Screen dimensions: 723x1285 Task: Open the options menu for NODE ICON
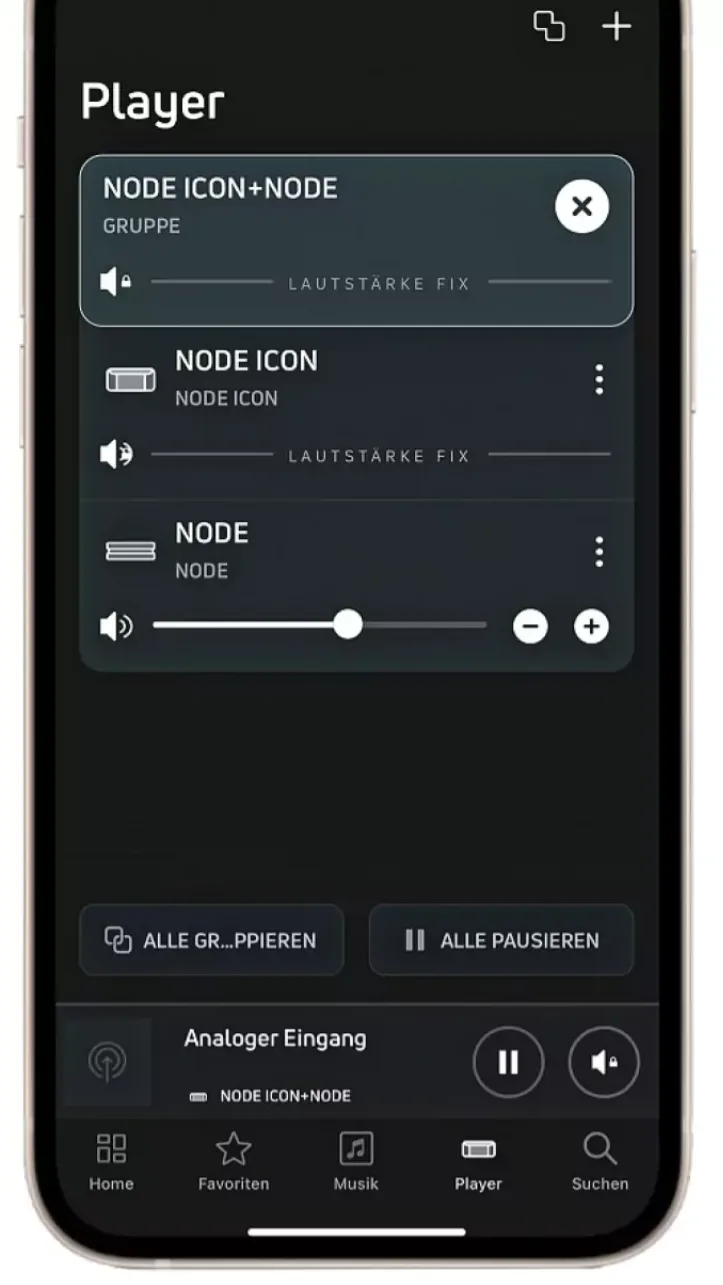599,379
